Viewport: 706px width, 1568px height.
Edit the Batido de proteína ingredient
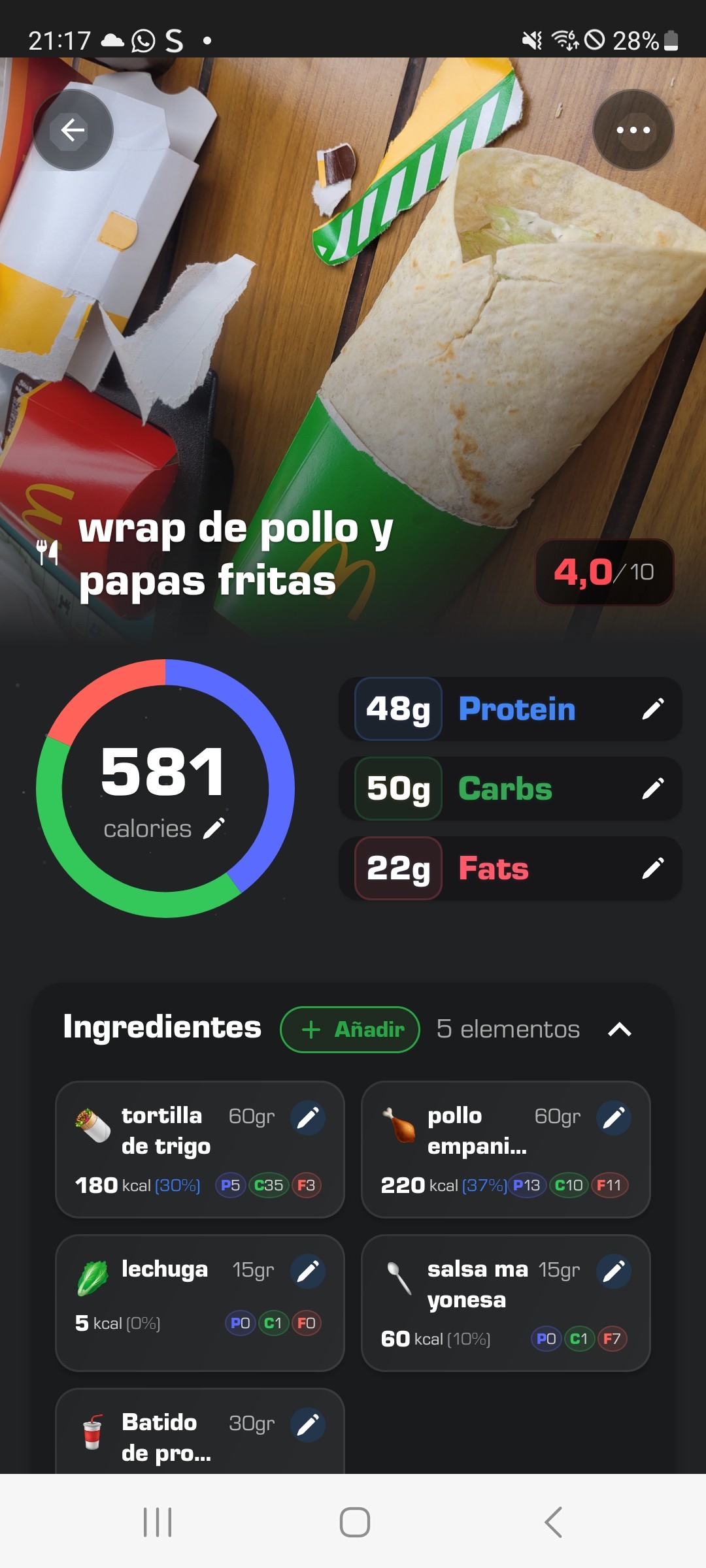pyautogui.click(x=307, y=1423)
